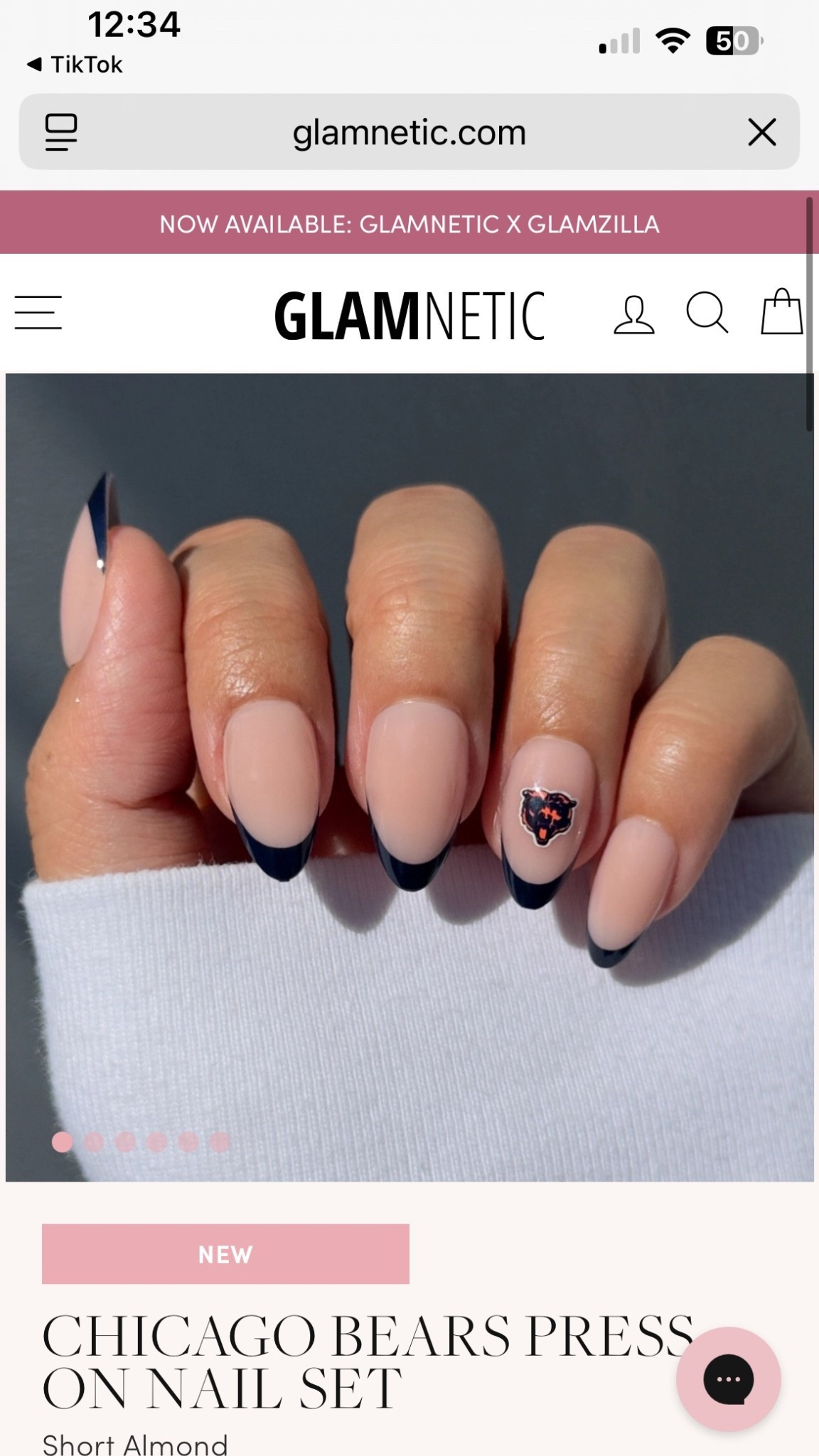The width and height of the screenshot is (819, 1456).
Task: Tap glamnetic.com in the address bar
Action: [x=409, y=132]
